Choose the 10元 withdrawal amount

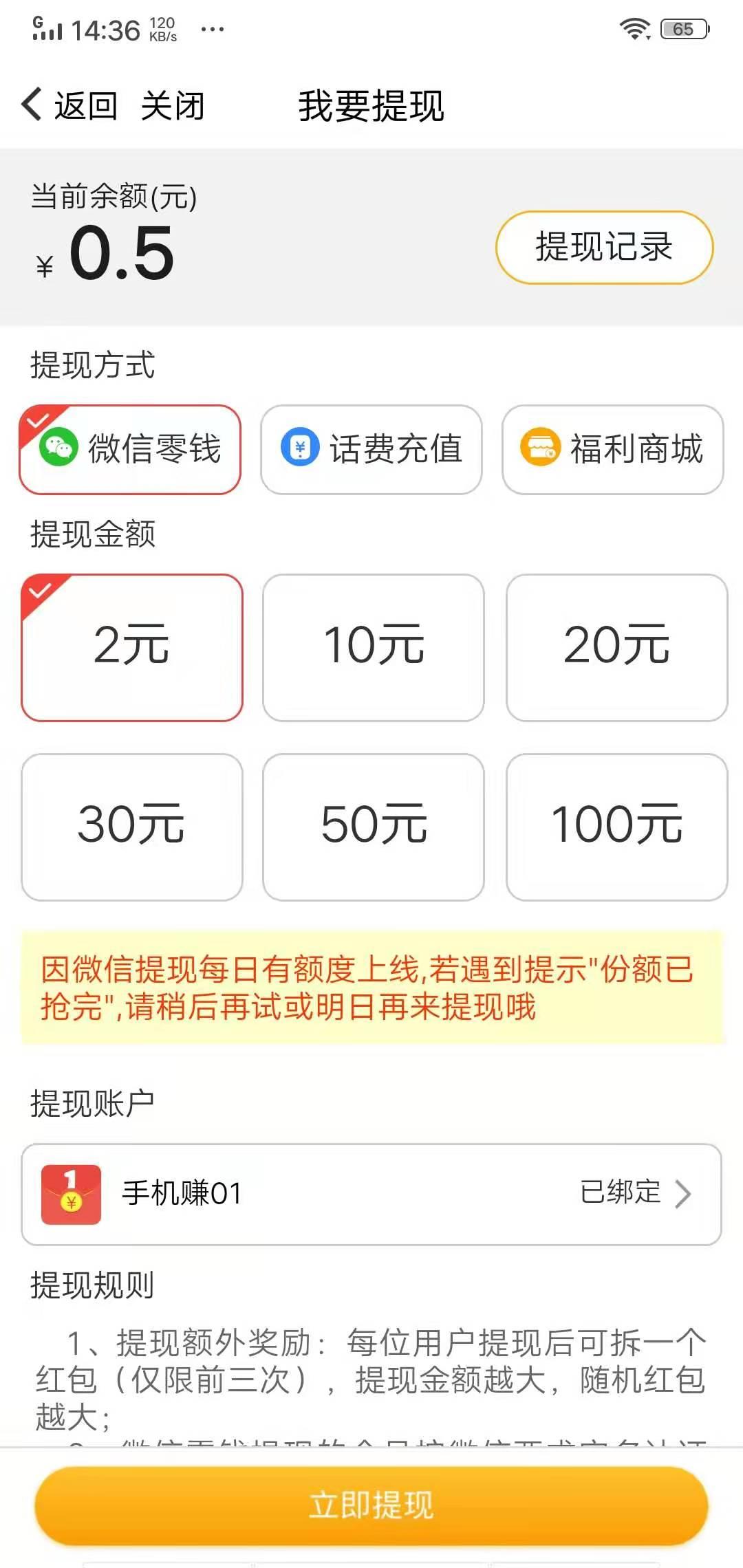[x=372, y=645]
